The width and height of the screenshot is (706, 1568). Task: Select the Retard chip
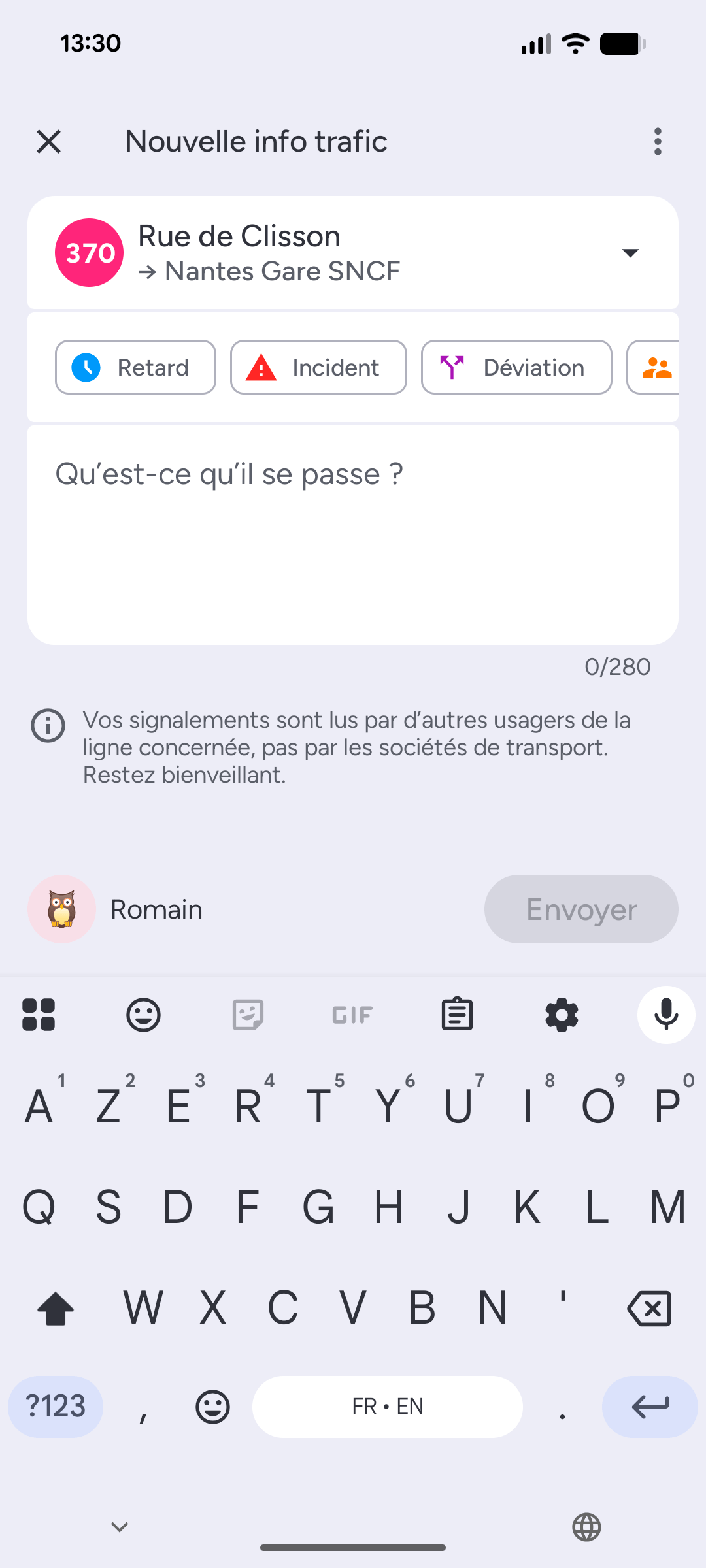coord(135,367)
